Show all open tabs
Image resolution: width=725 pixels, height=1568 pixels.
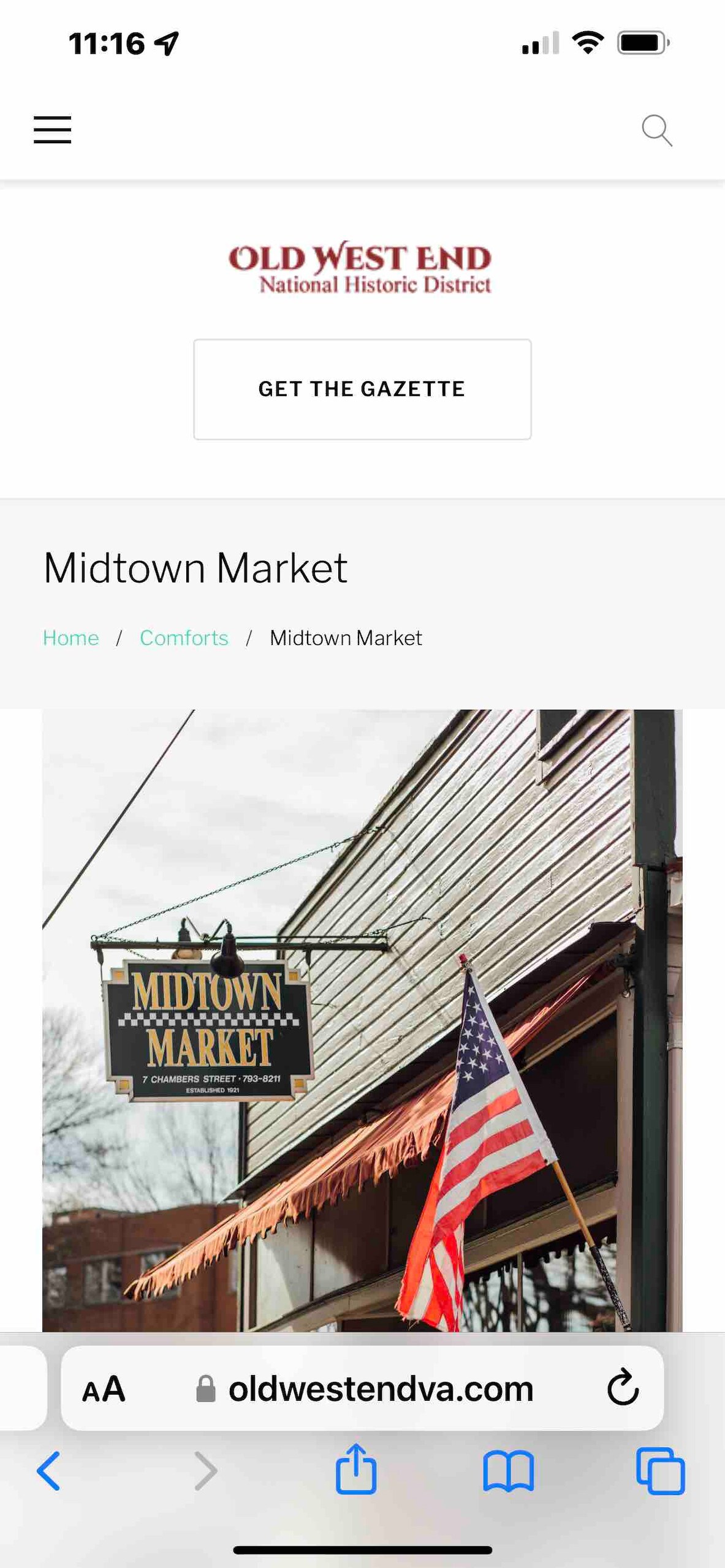tap(660, 1470)
